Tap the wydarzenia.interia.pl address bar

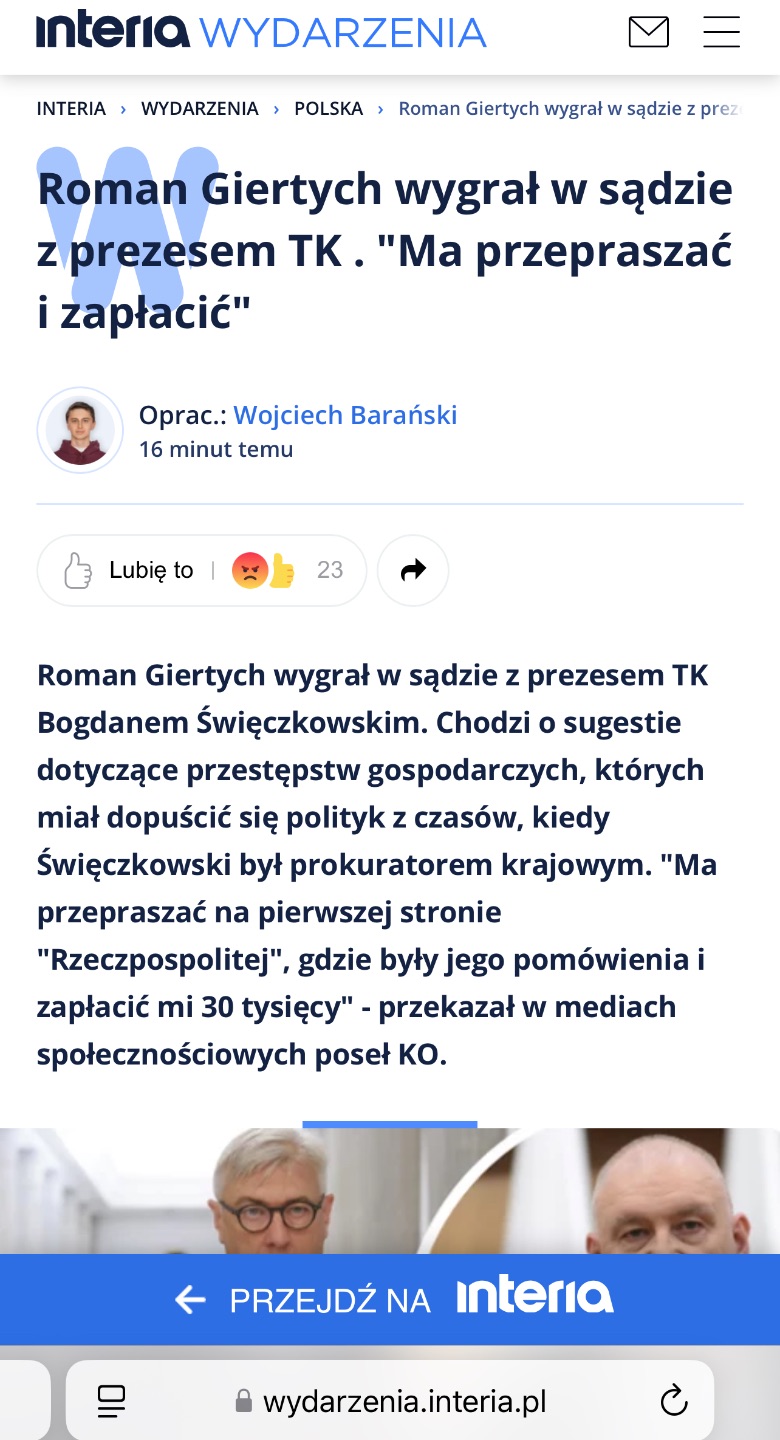(x=390, y=1400)
